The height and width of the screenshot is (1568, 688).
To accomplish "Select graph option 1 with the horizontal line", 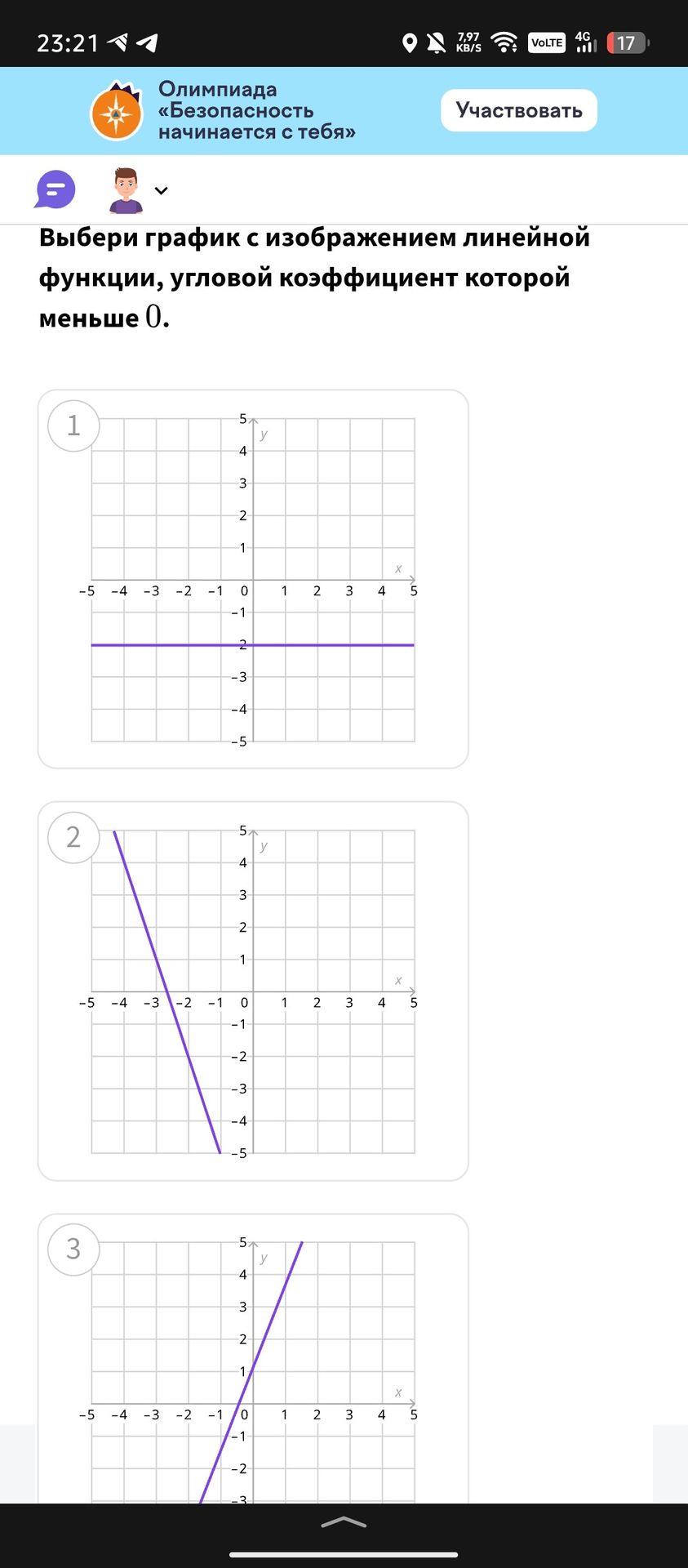I will 253,579.
